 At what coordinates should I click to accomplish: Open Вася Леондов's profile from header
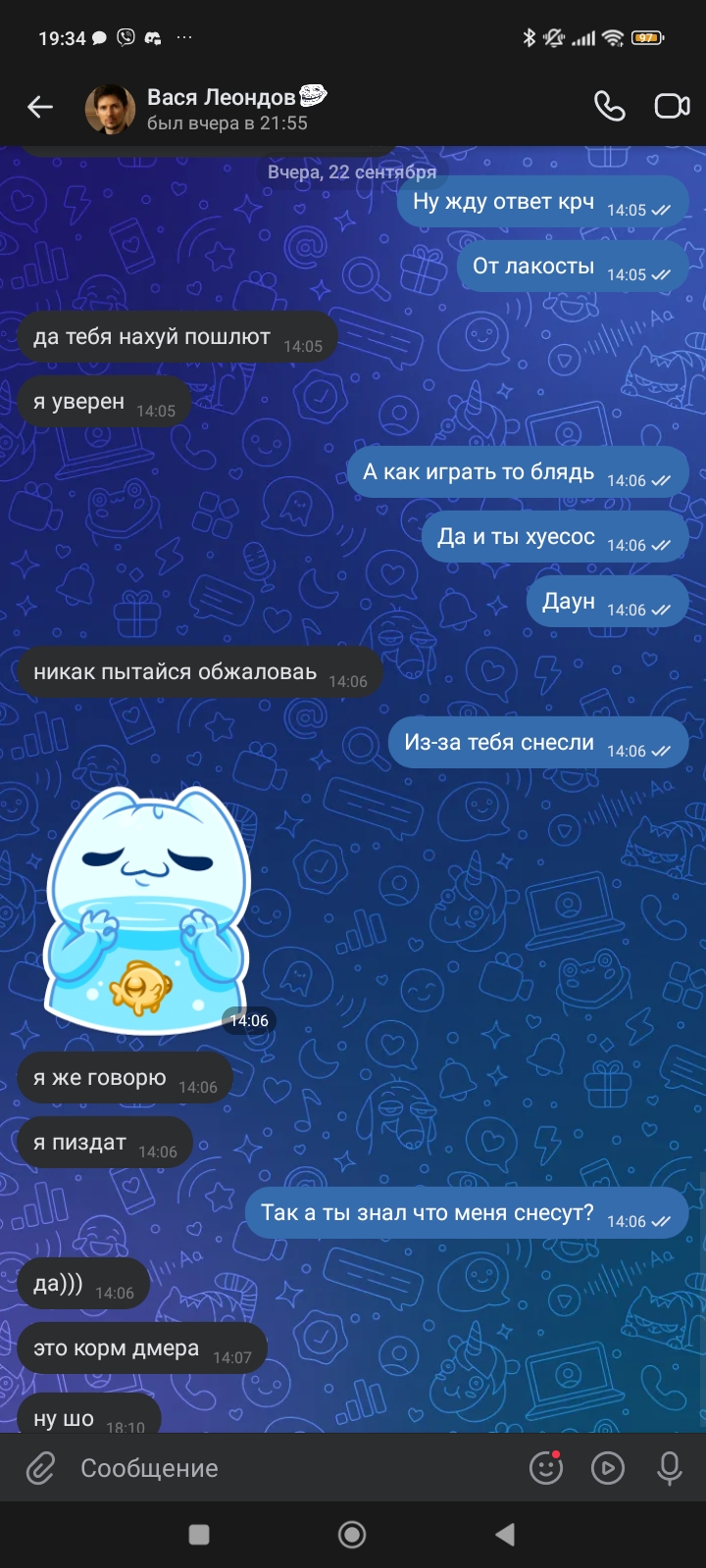pyautogui.click(x=226, y=109)
